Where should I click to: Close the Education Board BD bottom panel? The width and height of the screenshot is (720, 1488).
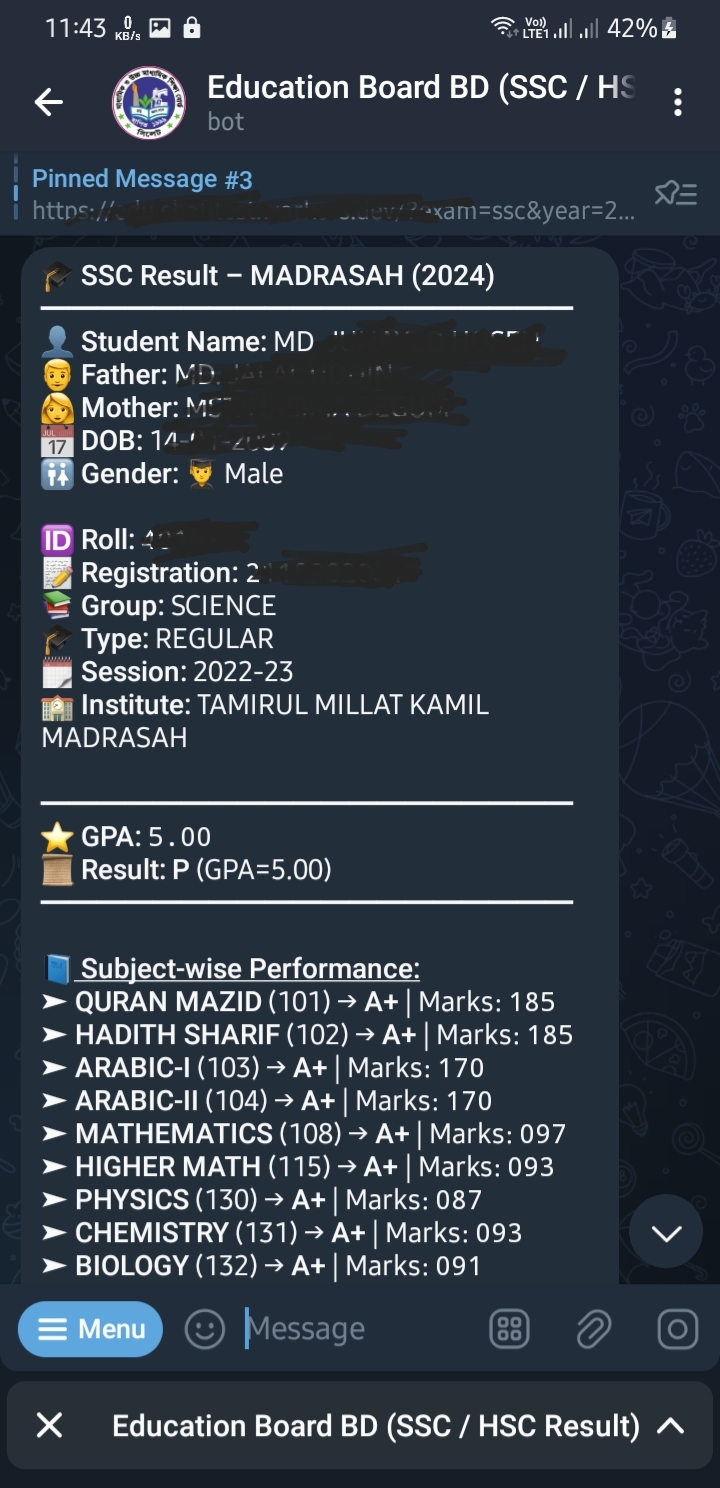coord(49,1425)
